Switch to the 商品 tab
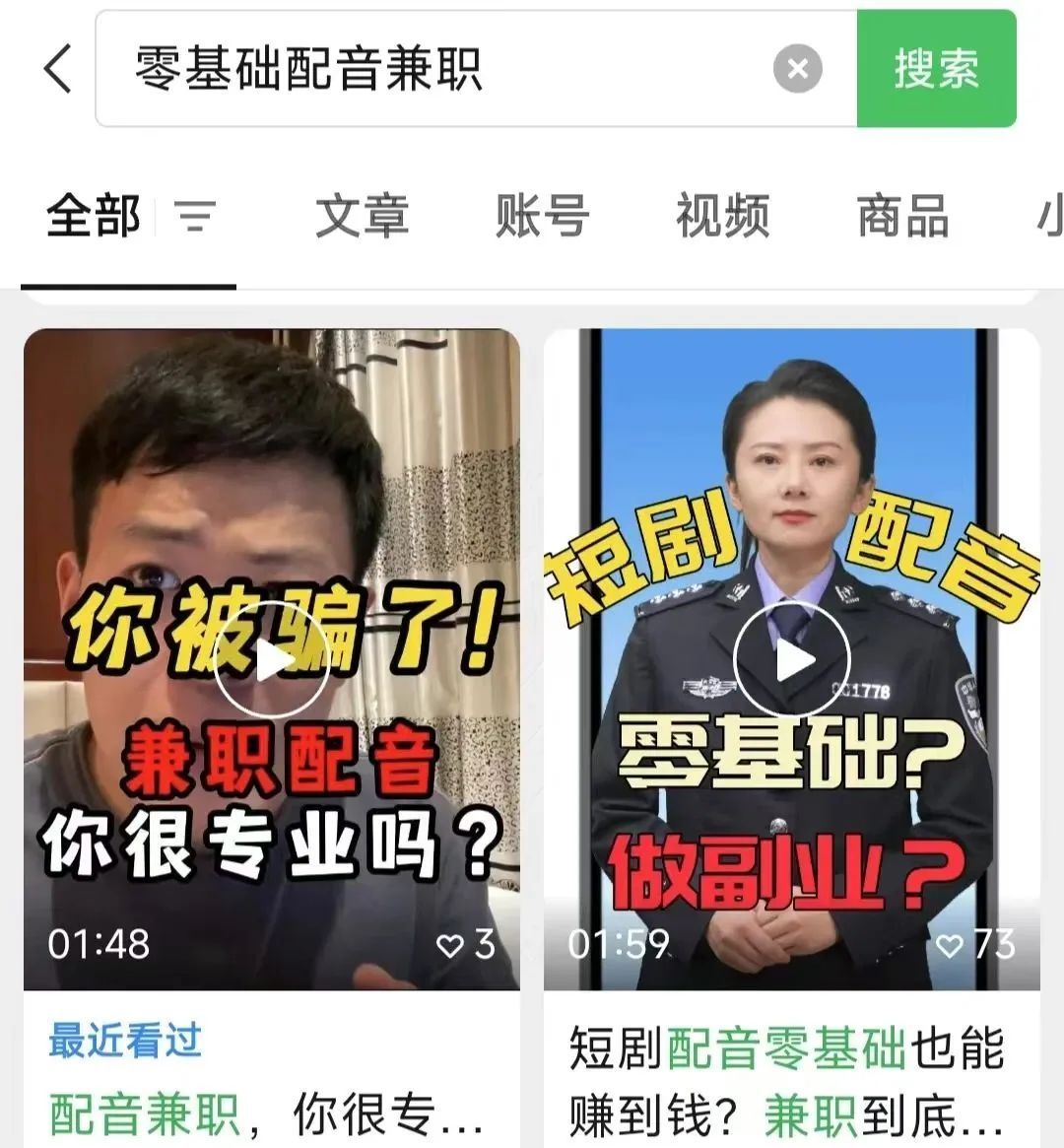1064x1148 pixels. coord(902,216)
